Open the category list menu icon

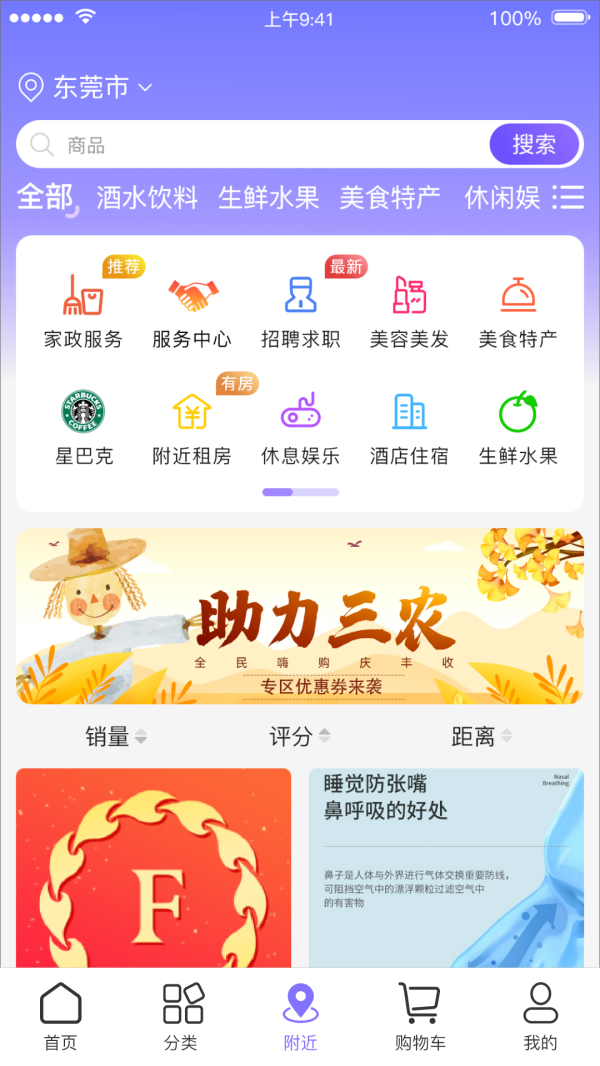568,197
